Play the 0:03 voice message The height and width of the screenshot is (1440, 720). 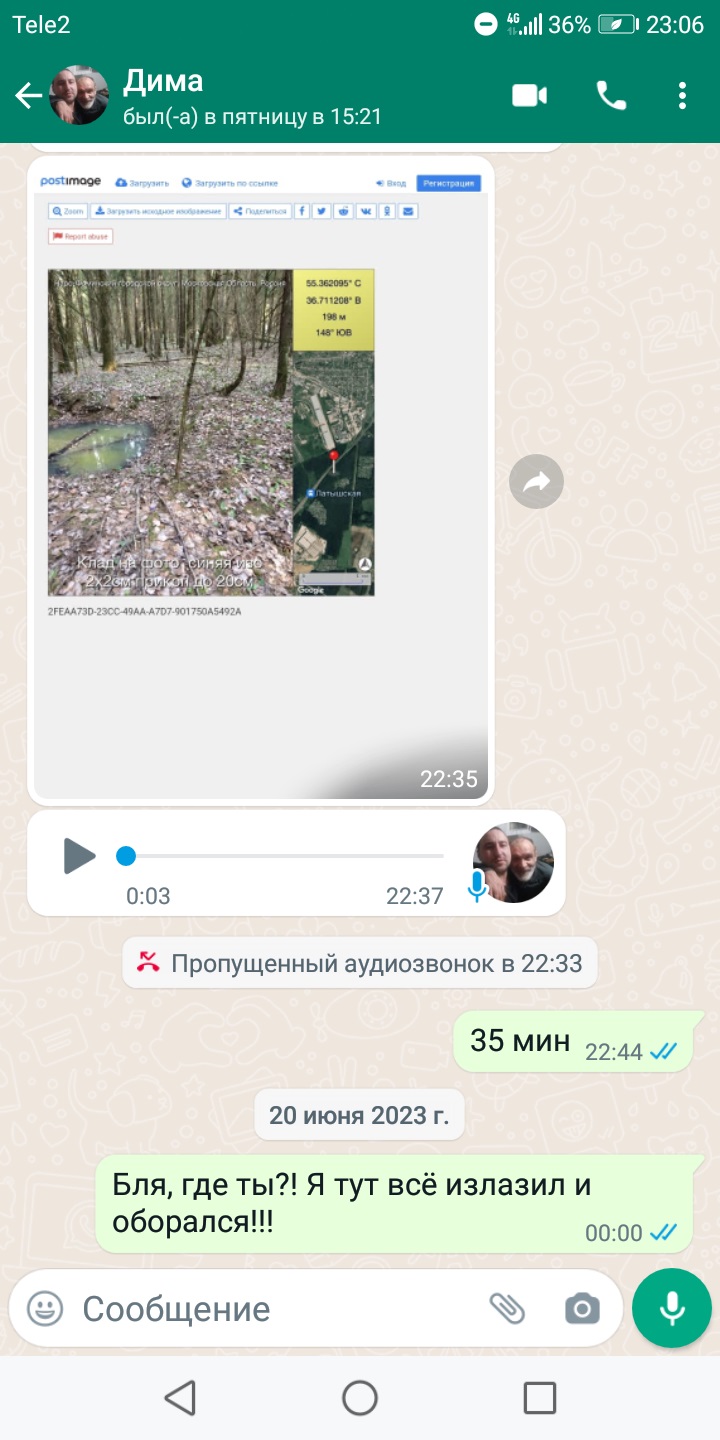coord(79,856)
